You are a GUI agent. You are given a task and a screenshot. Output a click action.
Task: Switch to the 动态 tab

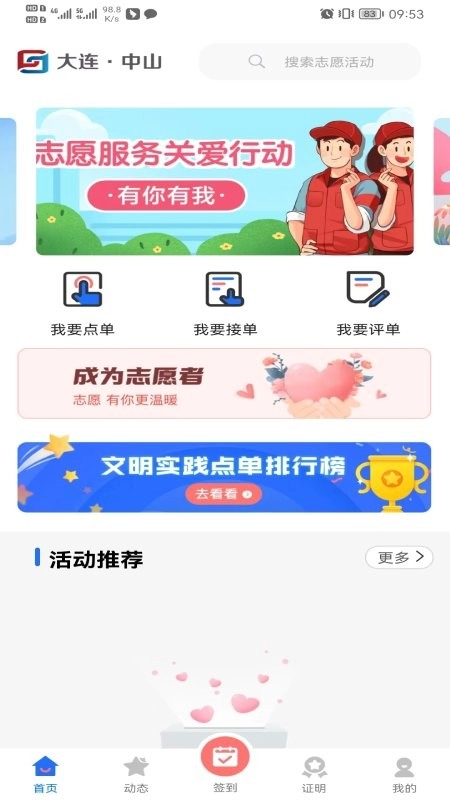click(136, 774)
